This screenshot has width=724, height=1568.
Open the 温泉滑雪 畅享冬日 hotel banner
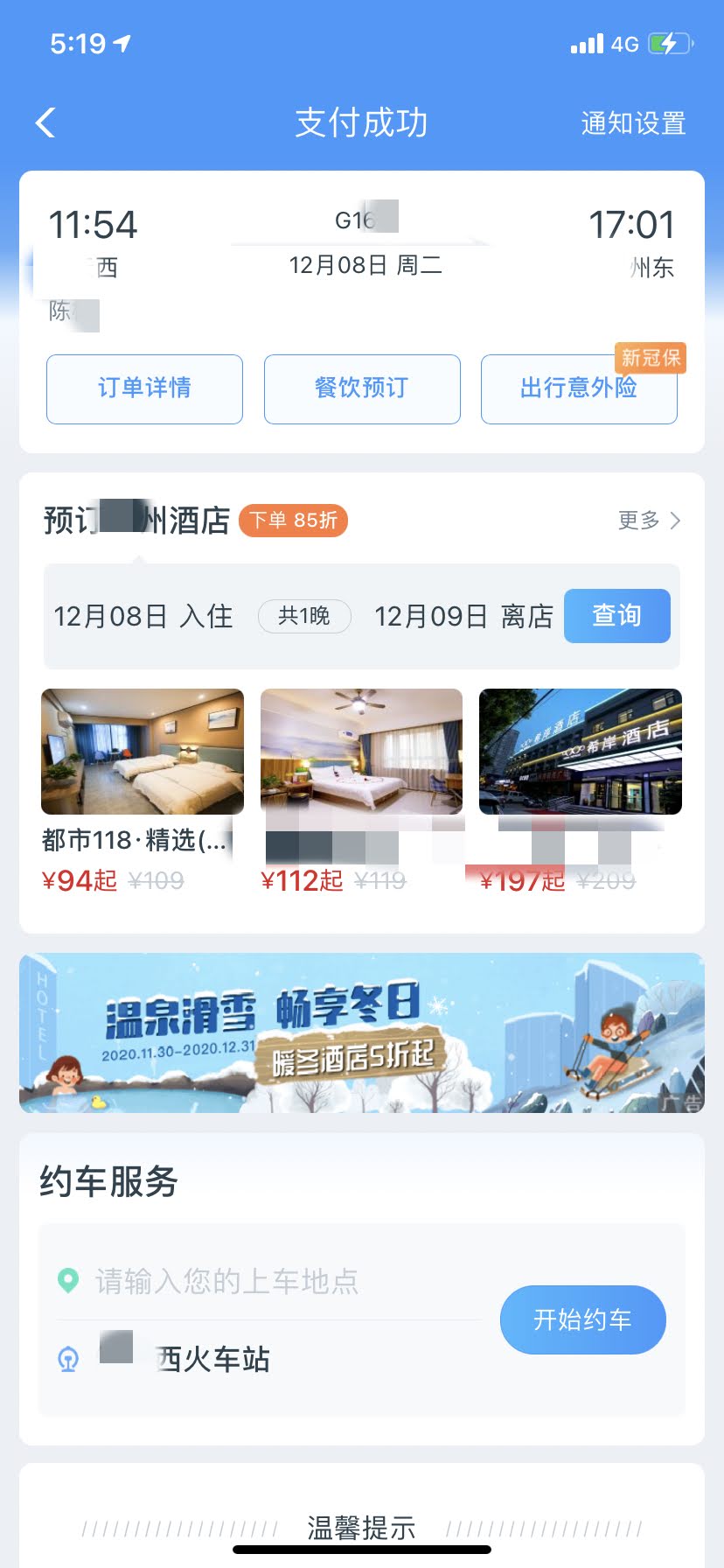(362, 1032)
